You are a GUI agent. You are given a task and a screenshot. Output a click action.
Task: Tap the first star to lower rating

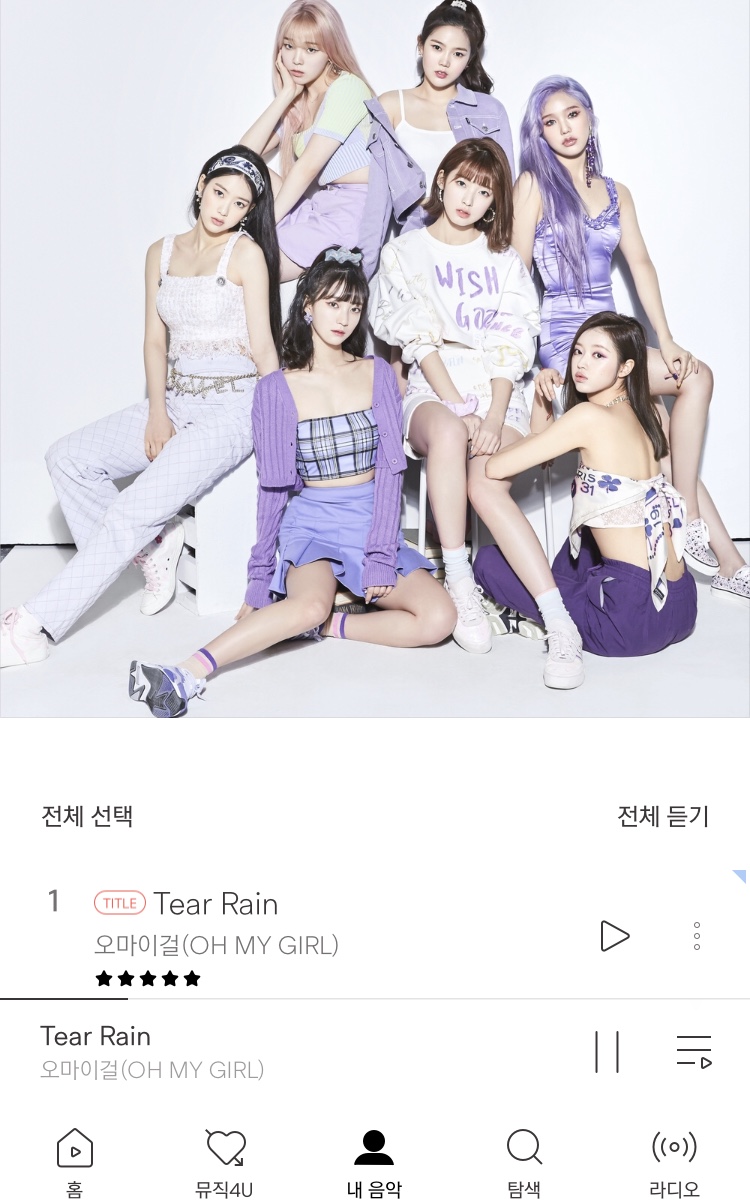click(x=105, y=978)
